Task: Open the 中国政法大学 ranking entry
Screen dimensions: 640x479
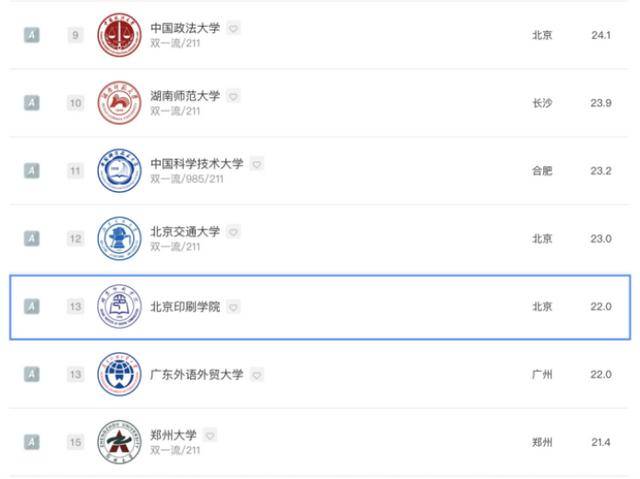Action: coord(184,28)
